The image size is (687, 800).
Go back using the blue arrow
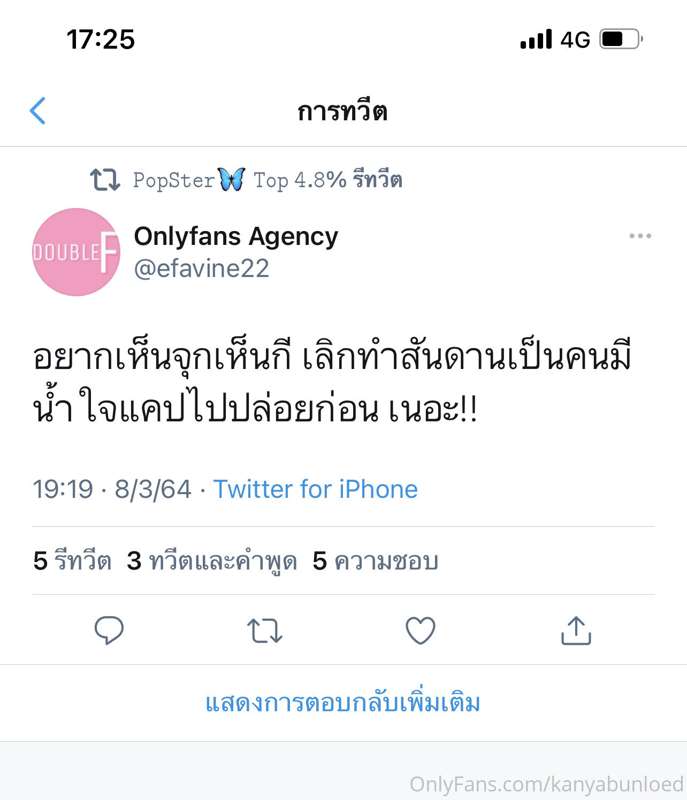38,110
